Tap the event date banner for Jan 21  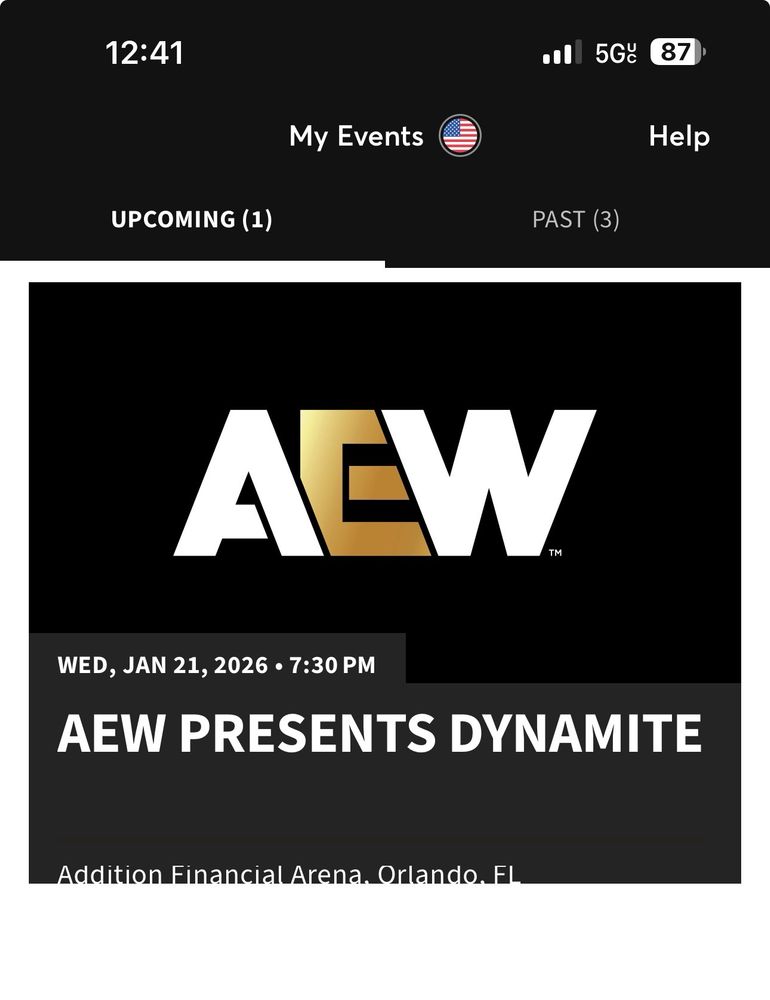coord(216,663)
